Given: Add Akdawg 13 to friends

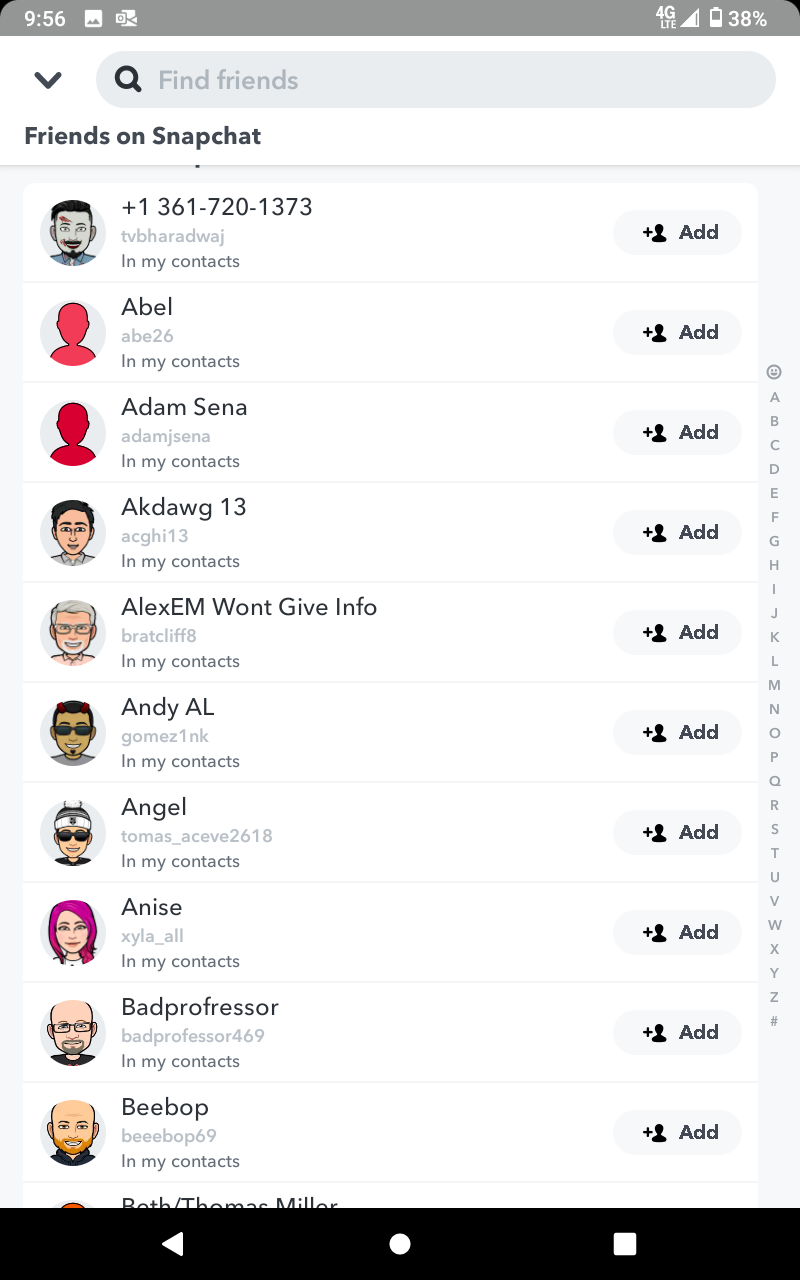Looking at the screenshot, I should click(x=678, y=532).
